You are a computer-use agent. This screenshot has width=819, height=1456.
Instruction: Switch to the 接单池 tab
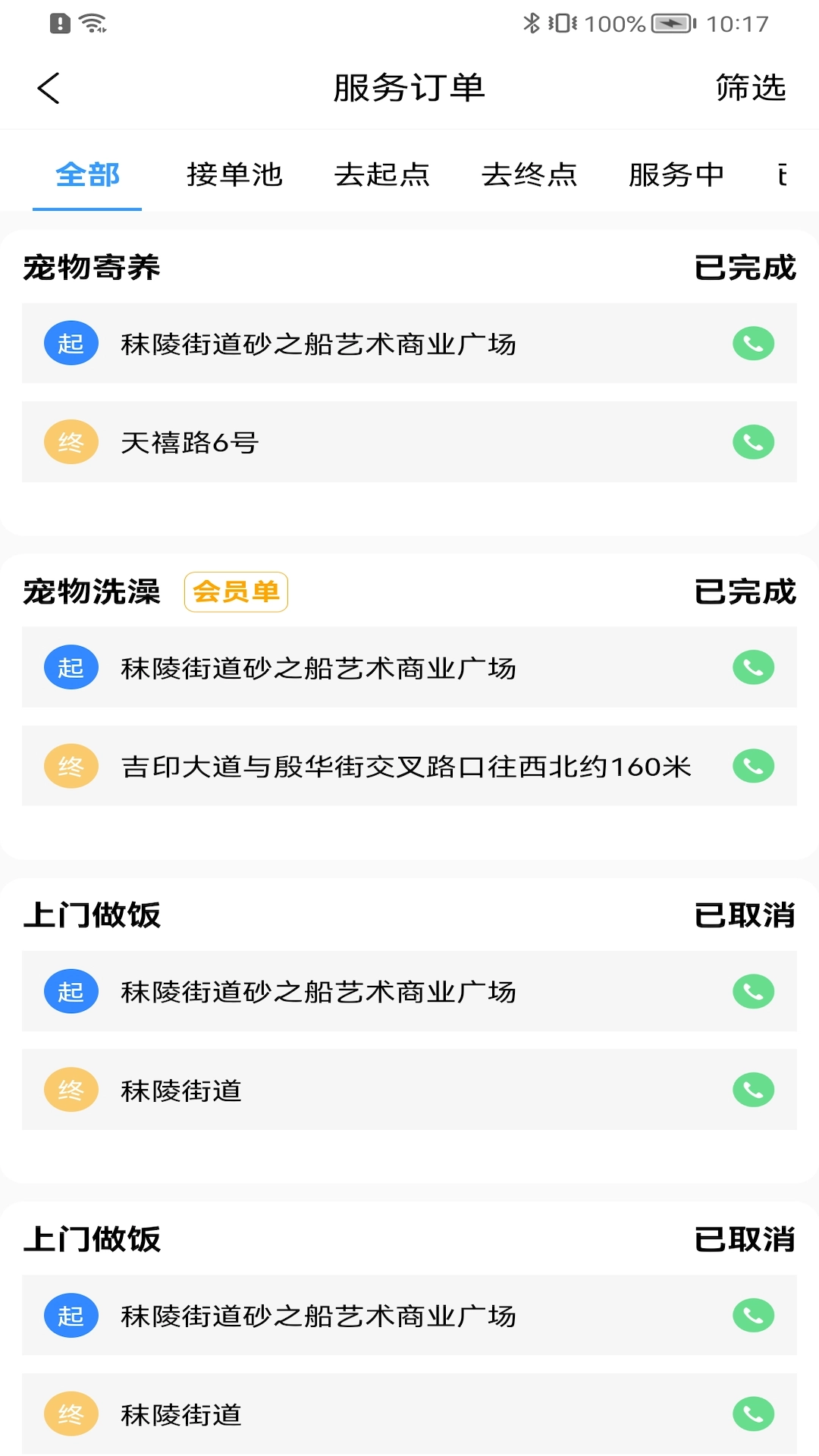pos(234,174)
